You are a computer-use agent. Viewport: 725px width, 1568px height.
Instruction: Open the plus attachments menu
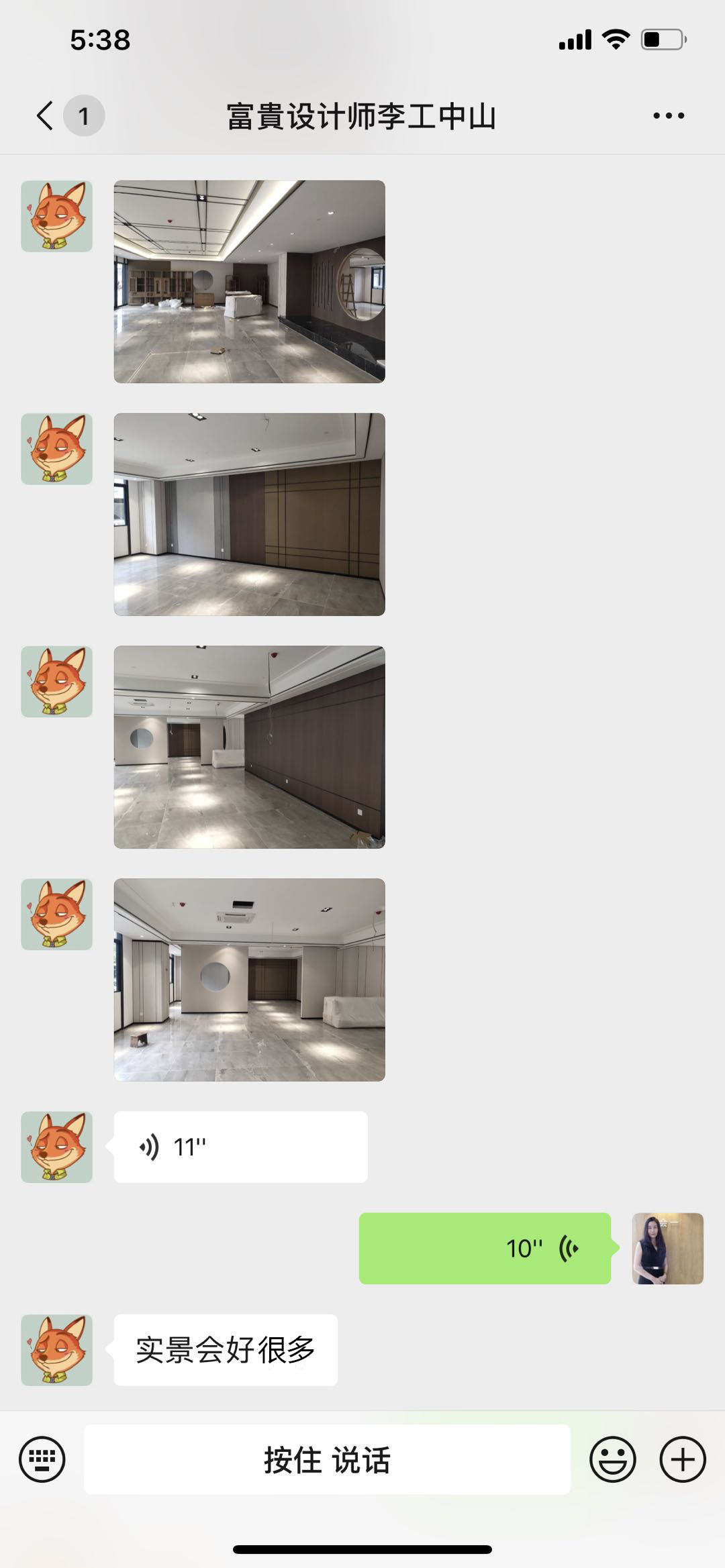683,1459
